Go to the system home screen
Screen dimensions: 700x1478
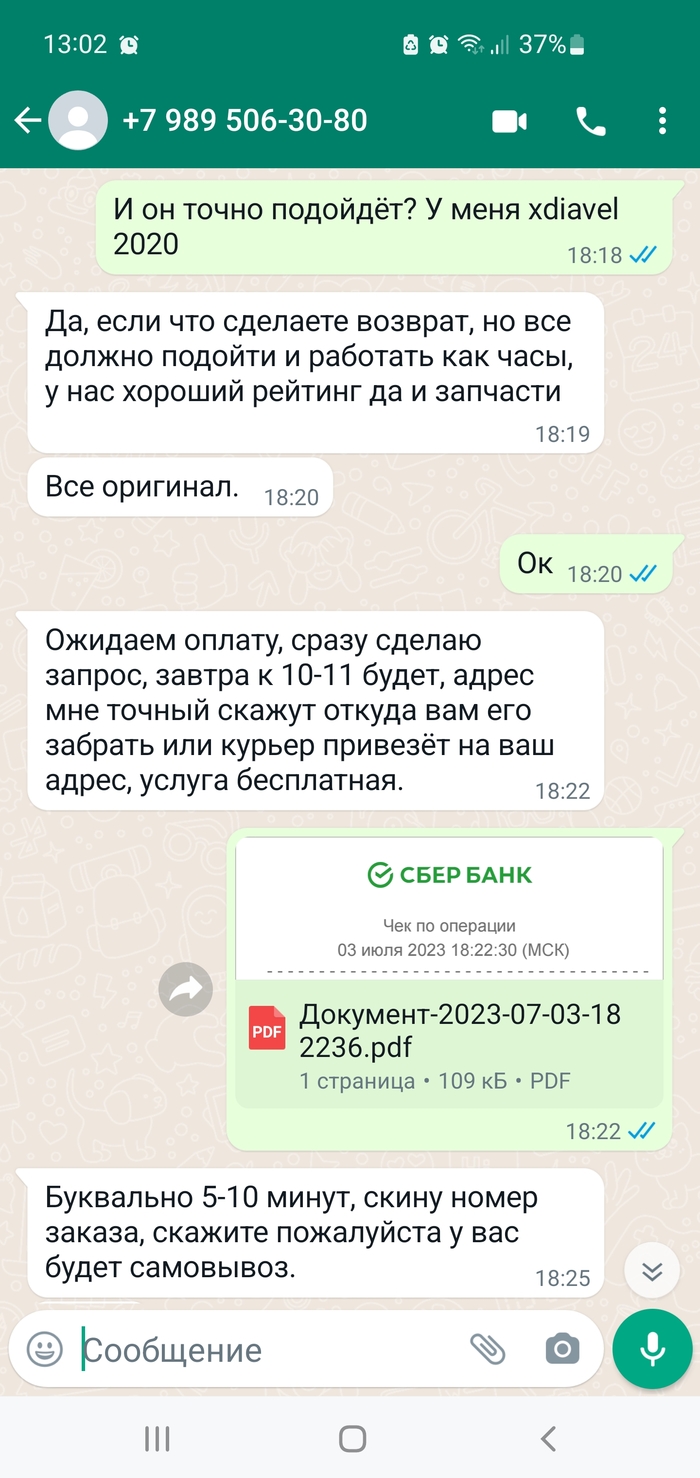tap(352, 1438)
